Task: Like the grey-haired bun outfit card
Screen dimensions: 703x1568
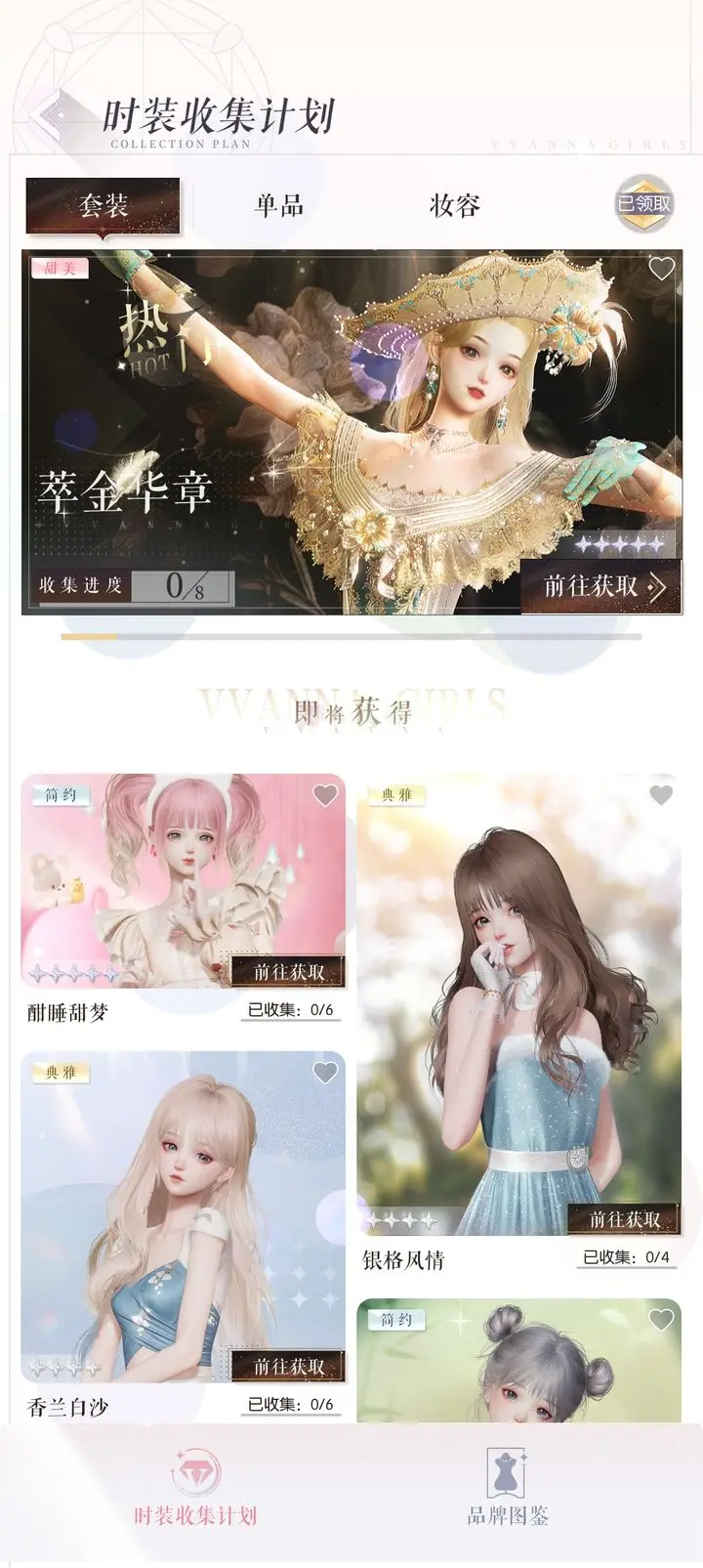Action: click(x=661, y=1320)
